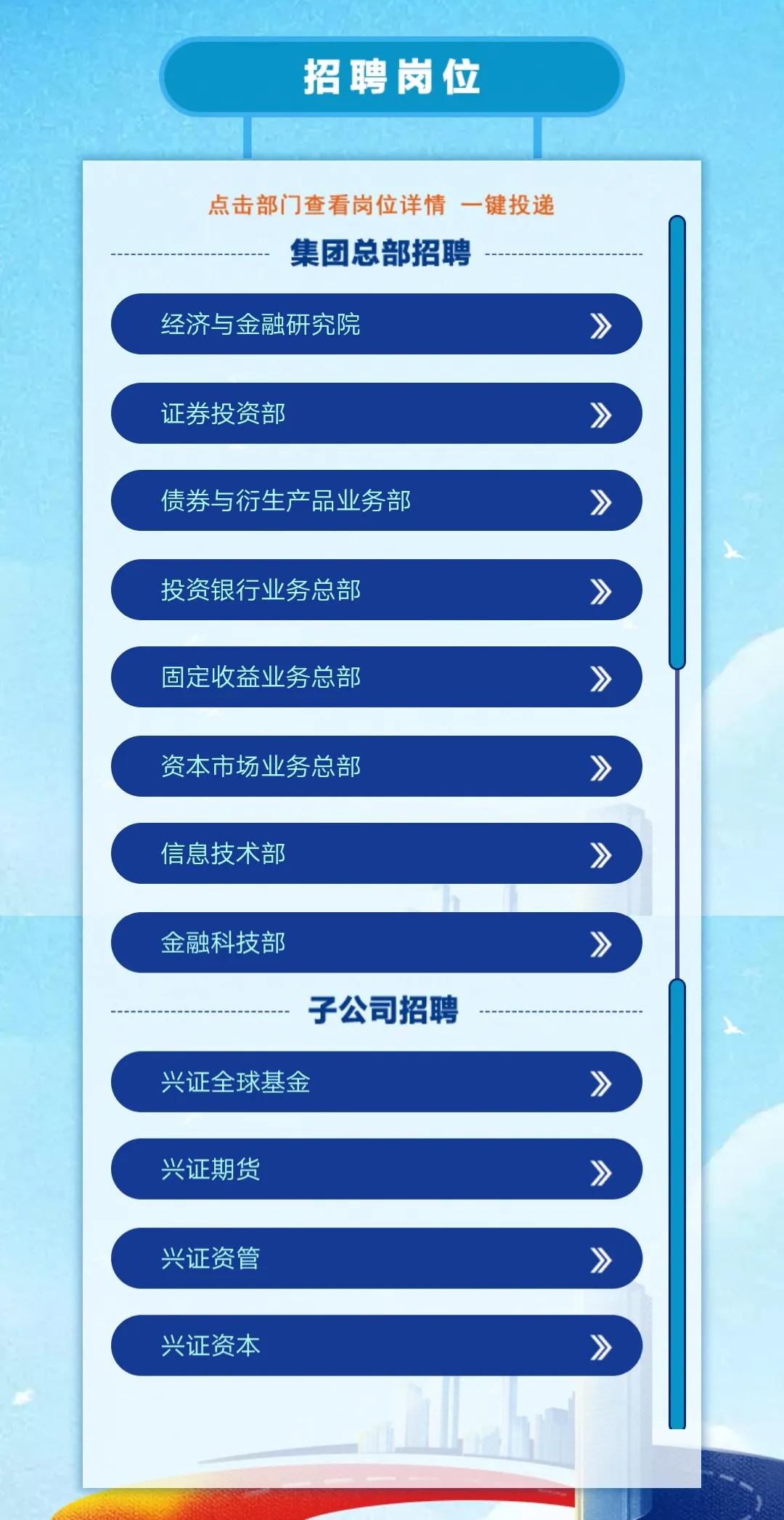The height and width of the screenshot is (1520, 784).
Task: Click the double-arrow icon on 债券与衍生产品业务部
Action: click(603, 501)
